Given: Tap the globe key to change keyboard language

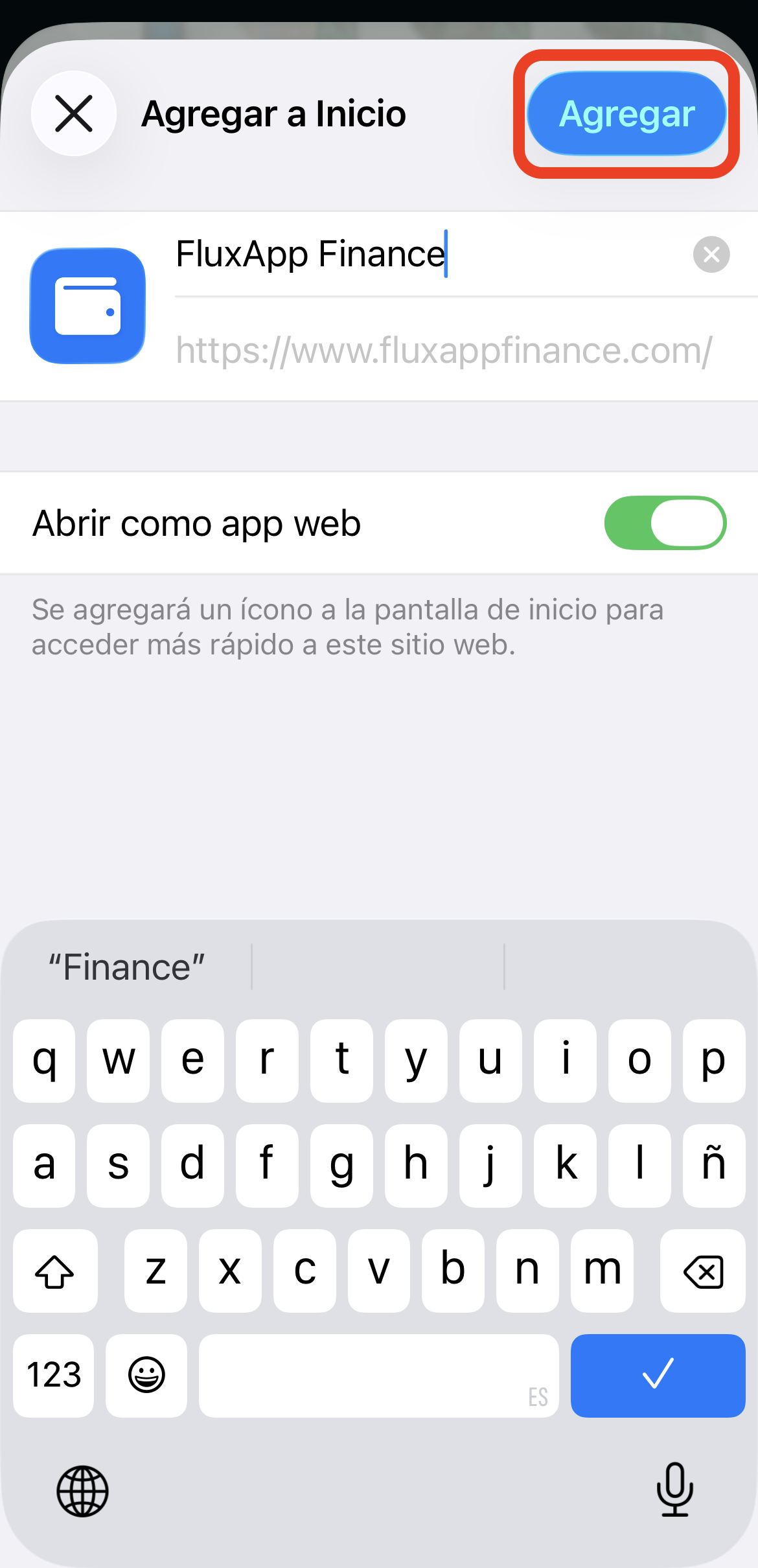Looking at the screenshot, I should pos(82,1491).
